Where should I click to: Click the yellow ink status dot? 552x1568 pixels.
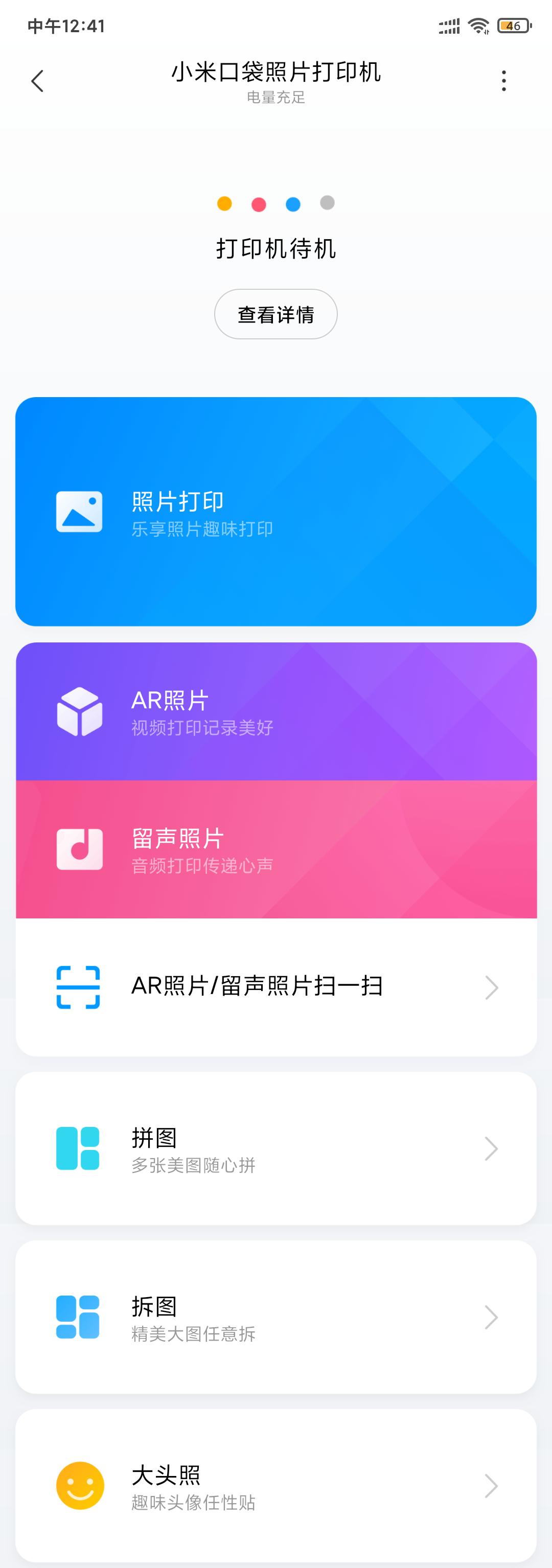pos(224,204)
